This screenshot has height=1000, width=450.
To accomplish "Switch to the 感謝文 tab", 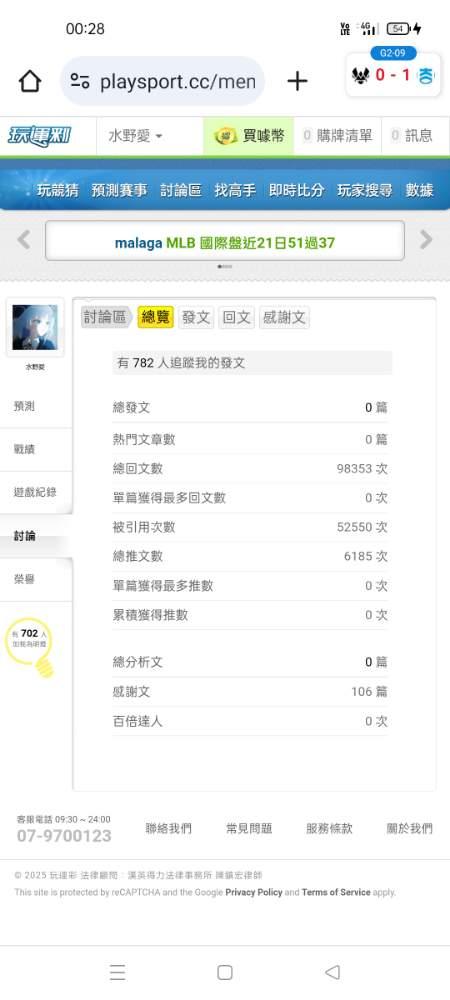I will (x=284, y=317).
